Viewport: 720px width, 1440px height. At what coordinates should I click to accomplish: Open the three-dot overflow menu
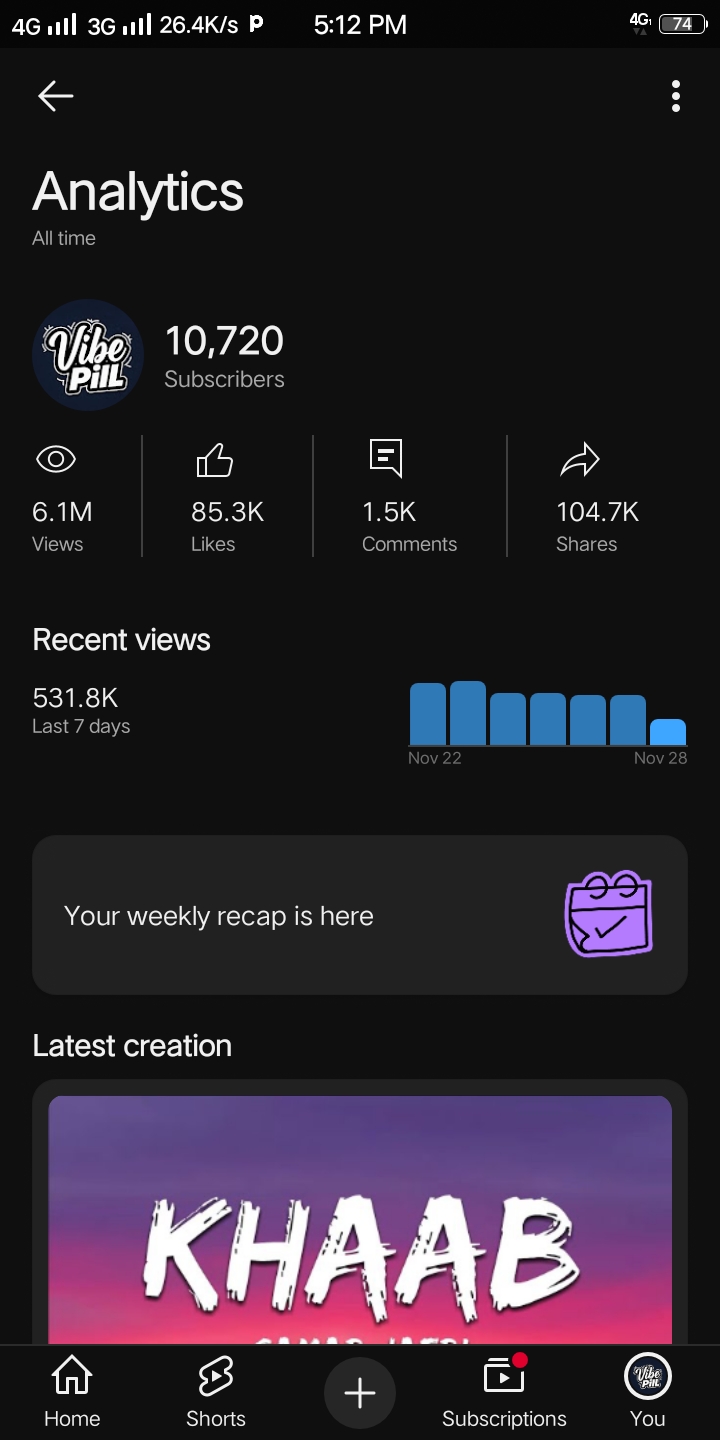(x=676, y=96)
